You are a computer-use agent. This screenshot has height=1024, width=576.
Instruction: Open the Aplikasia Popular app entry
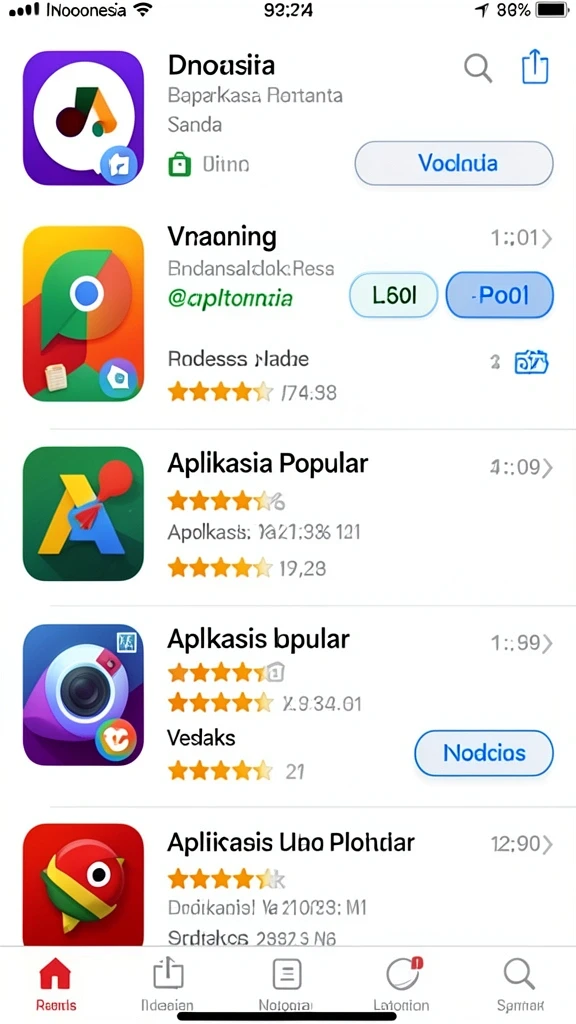point(288,514)
